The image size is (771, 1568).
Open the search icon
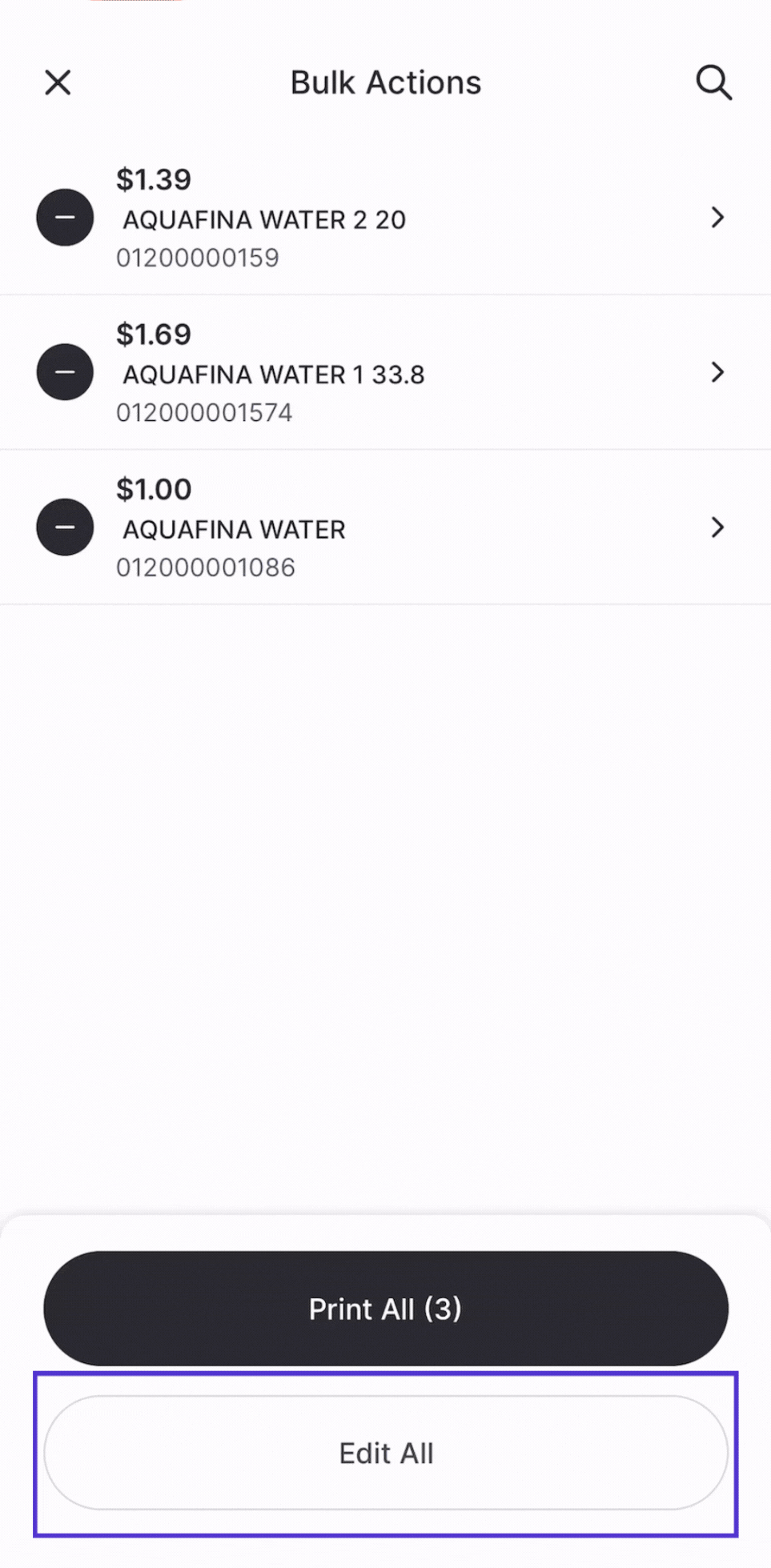click(x=713, y=82)
